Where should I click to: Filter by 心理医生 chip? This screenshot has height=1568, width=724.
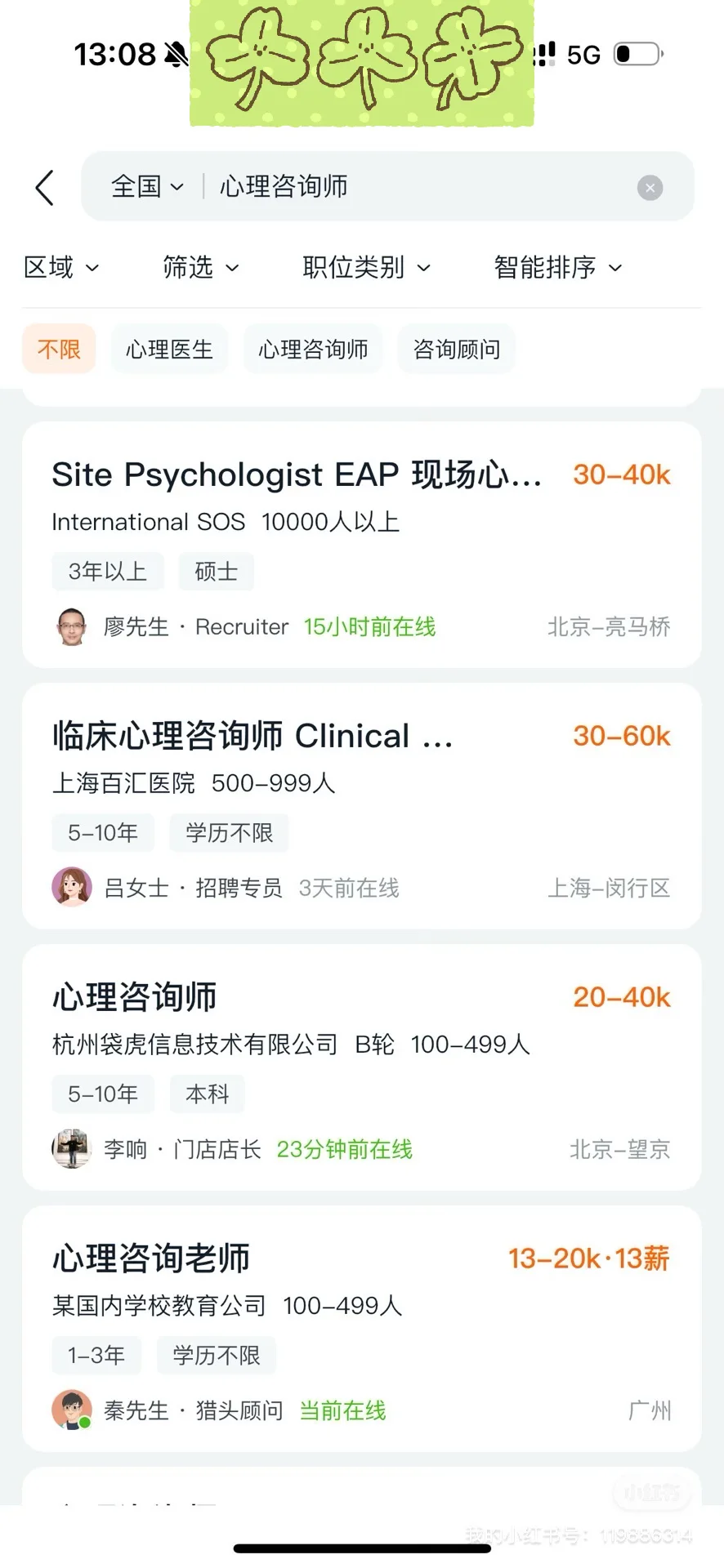(x=169, y=350)
